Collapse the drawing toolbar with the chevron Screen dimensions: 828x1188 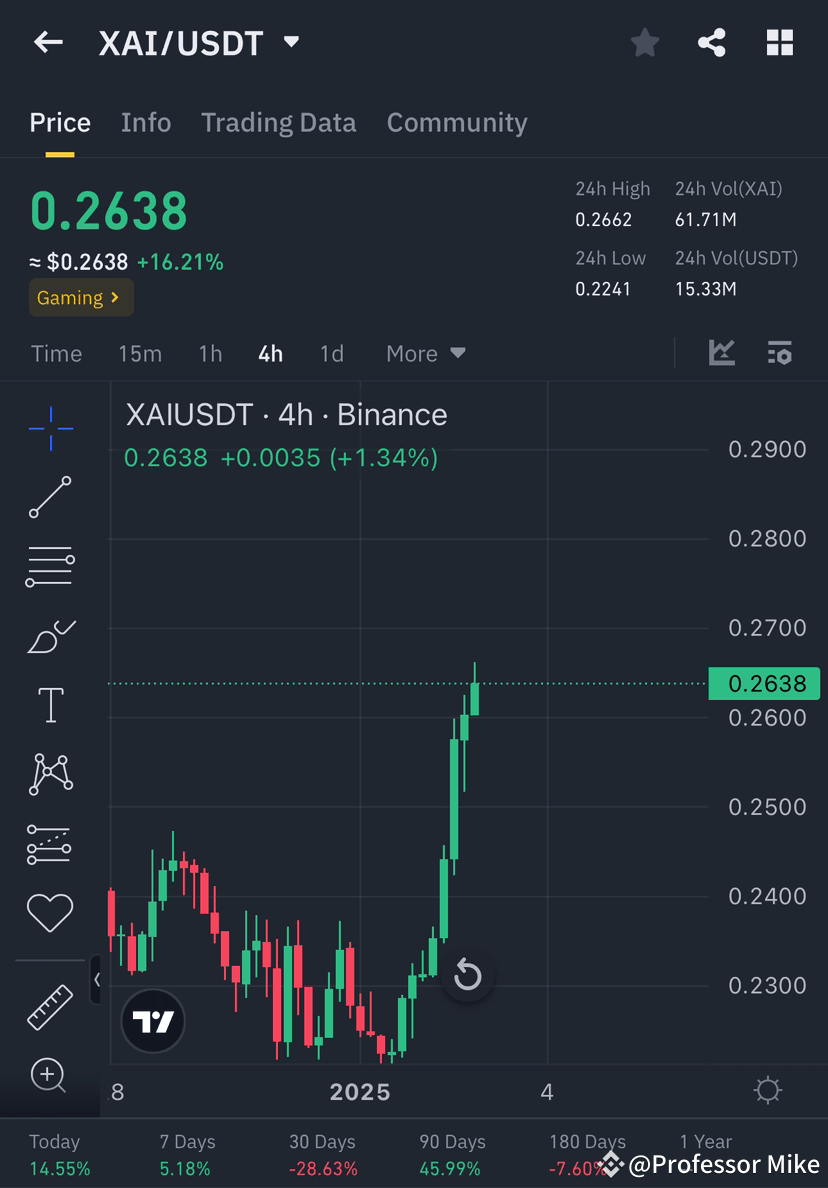pyautogui.click(x=97, y=981)
